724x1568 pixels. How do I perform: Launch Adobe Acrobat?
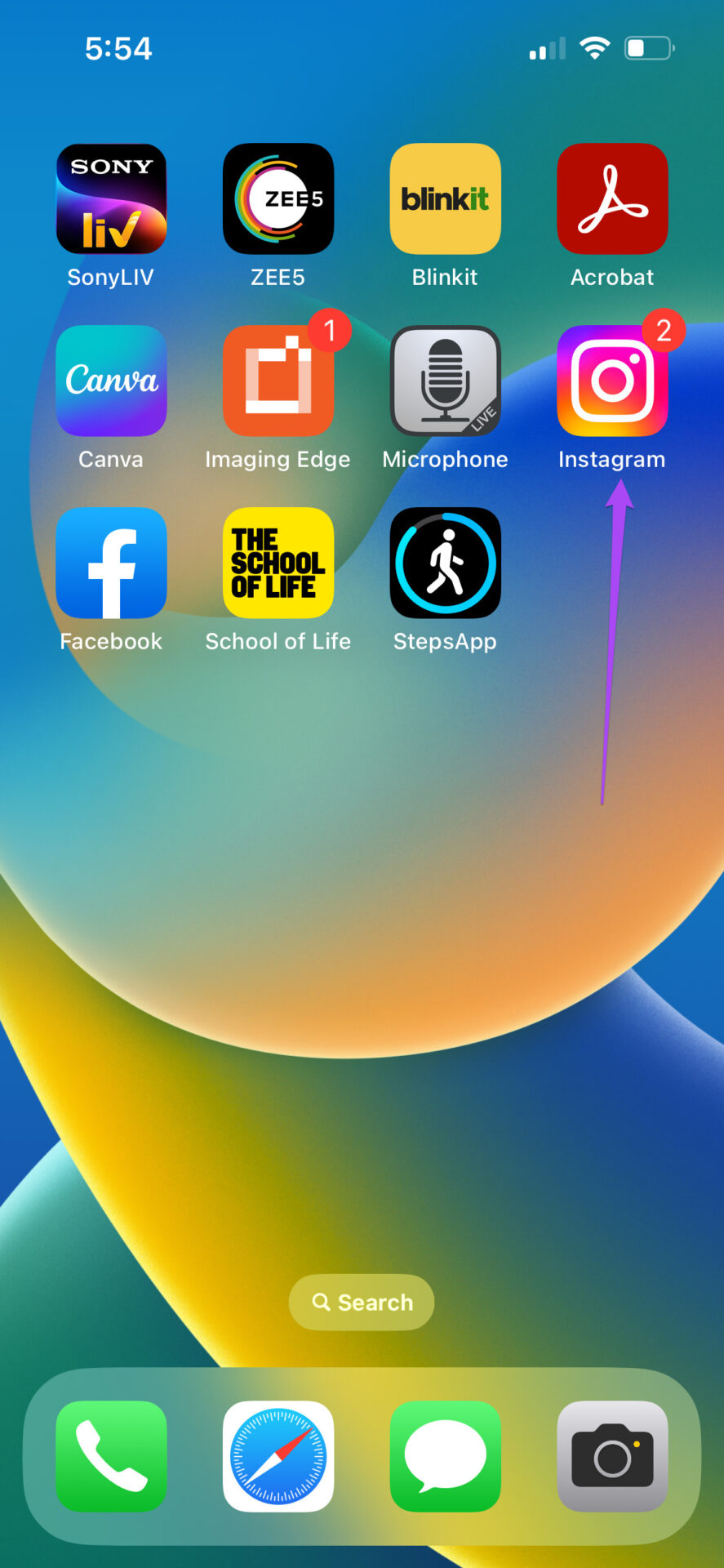point(612,198)
